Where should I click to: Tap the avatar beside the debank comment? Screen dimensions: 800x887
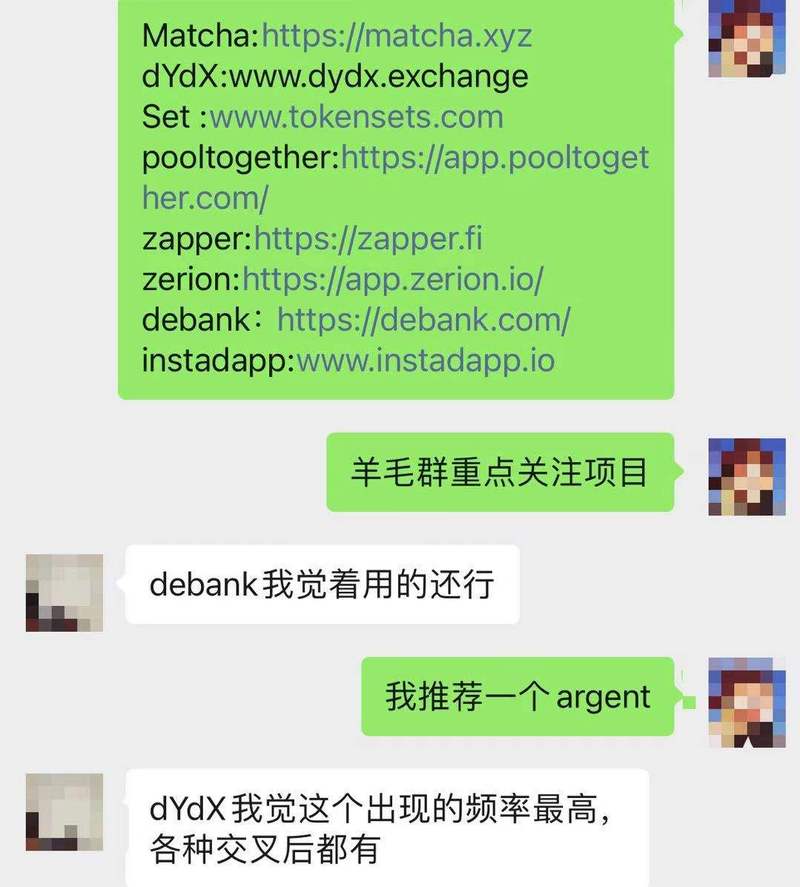pos(65,592)
